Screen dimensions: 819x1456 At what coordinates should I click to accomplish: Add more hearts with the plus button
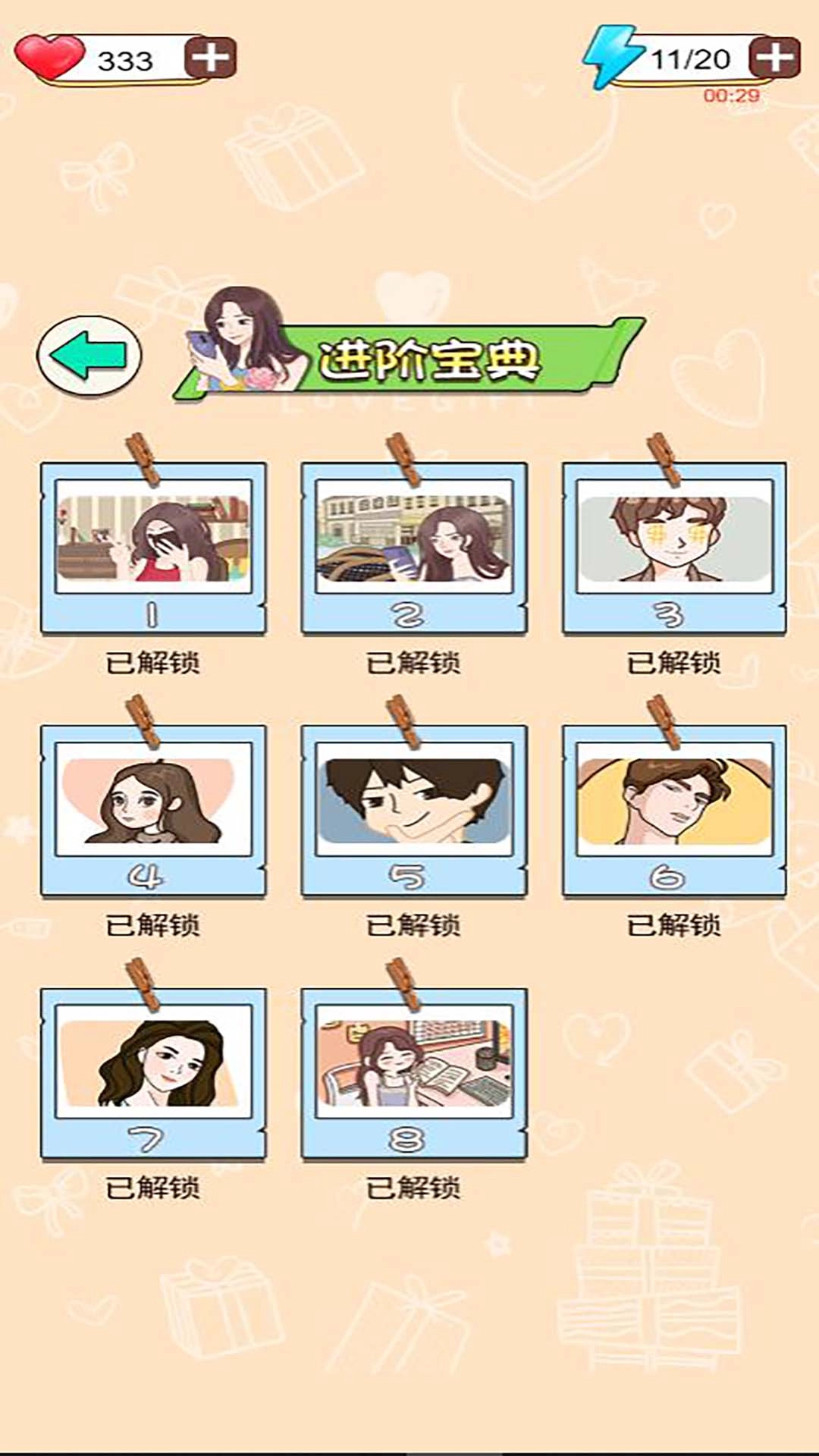[x=210, y=58]
